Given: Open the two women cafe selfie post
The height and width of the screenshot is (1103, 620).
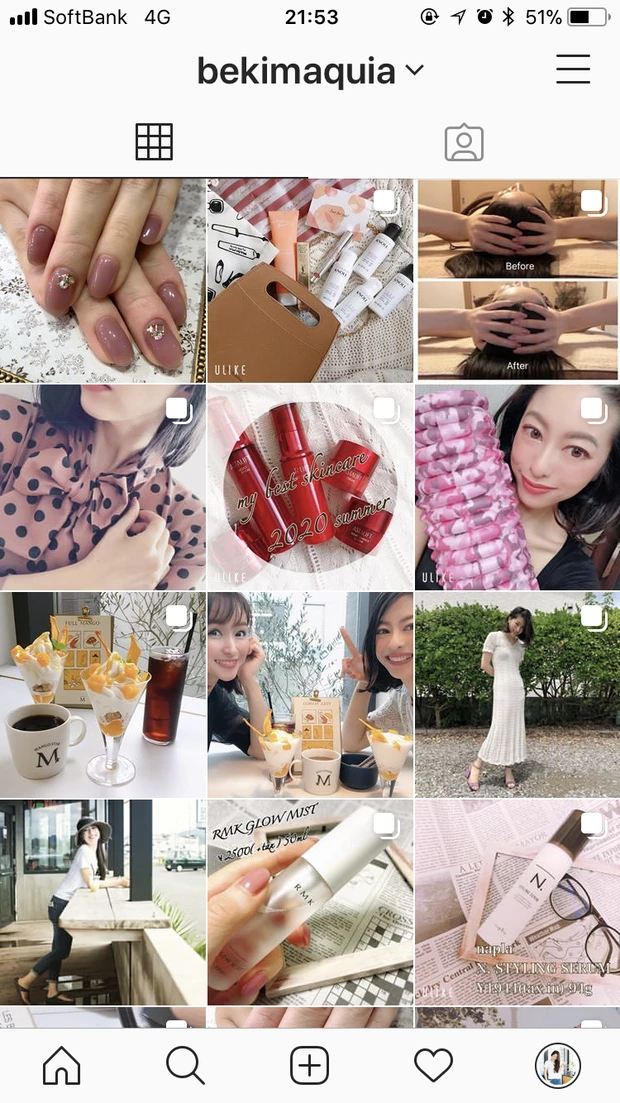Looking at the screenshot, I should (x=310, y=694).
